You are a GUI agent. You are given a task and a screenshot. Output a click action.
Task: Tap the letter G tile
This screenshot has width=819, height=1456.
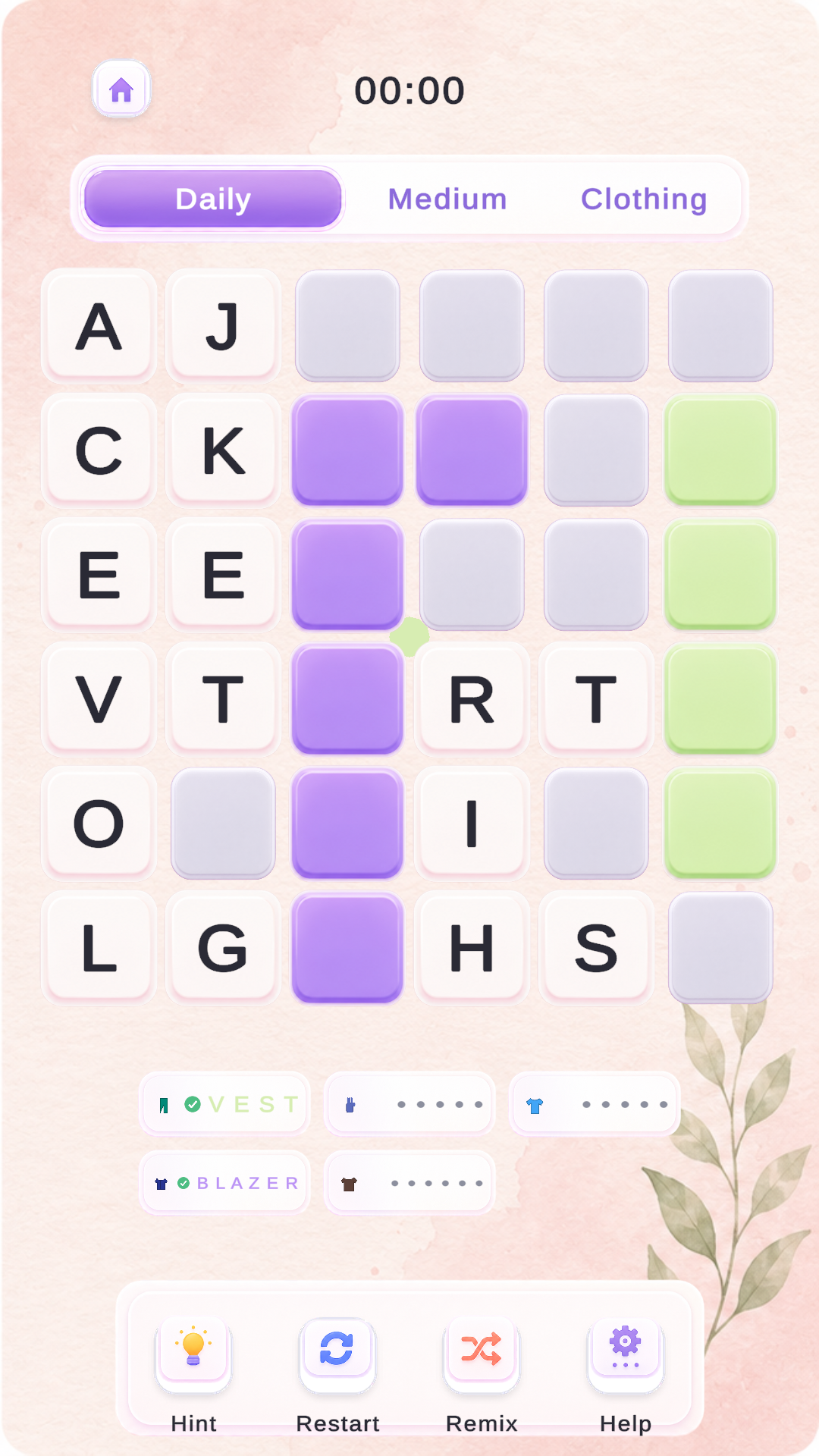[223, 948]
